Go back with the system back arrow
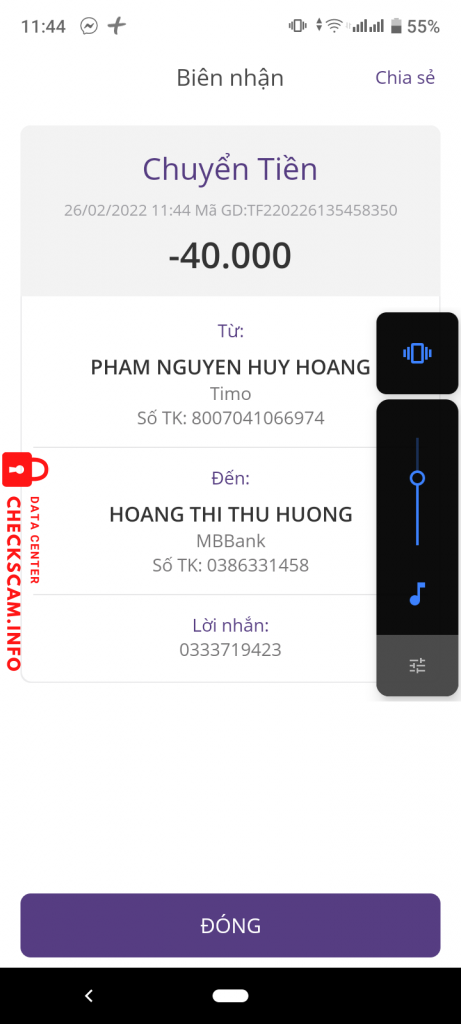461x1024 pixels. click(x=89, y=995)
